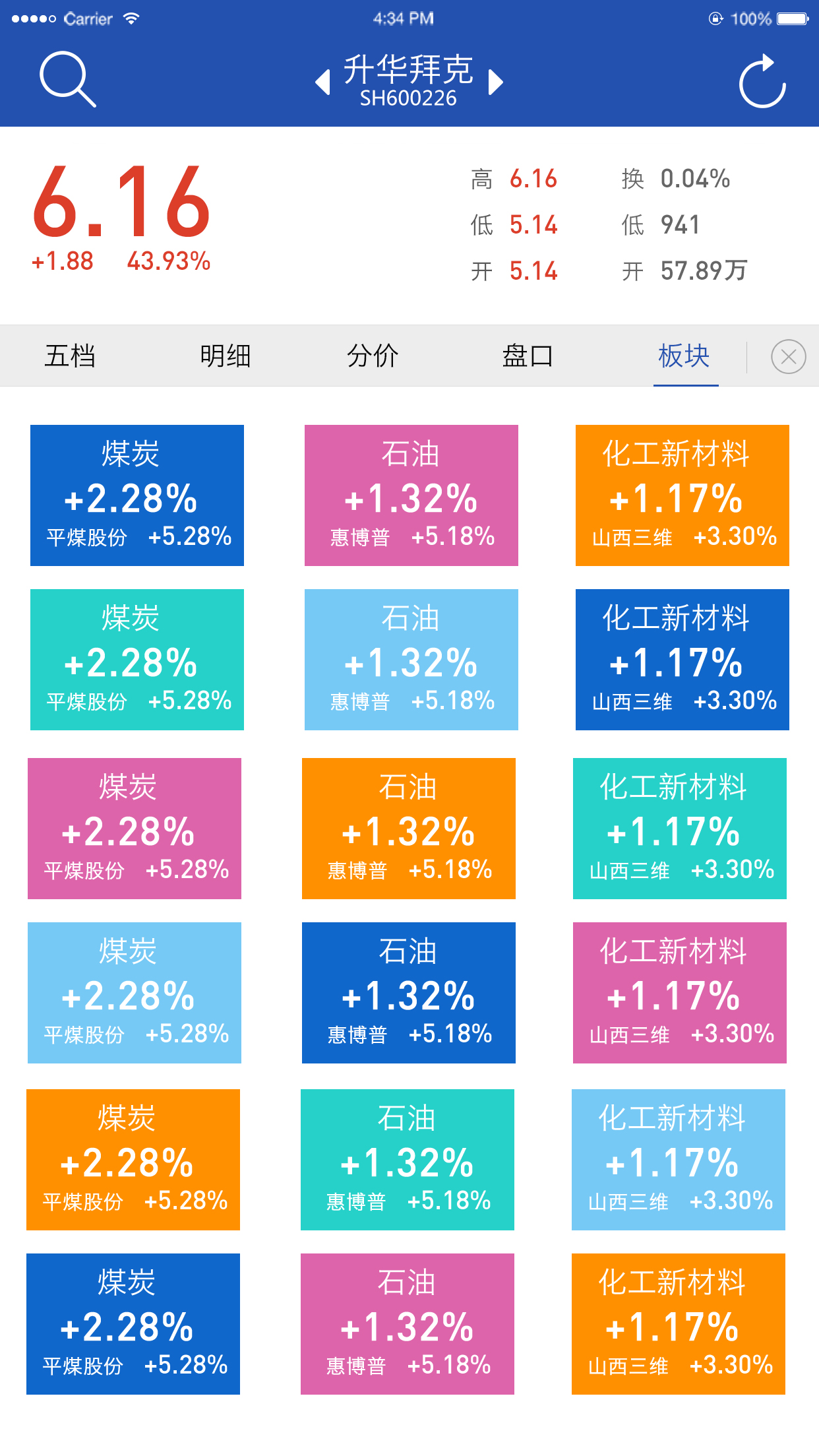The width and height of the screenshot is (819, 1456).
Task: Open the 盘口 tab
Action: click(x=527, y=356)
